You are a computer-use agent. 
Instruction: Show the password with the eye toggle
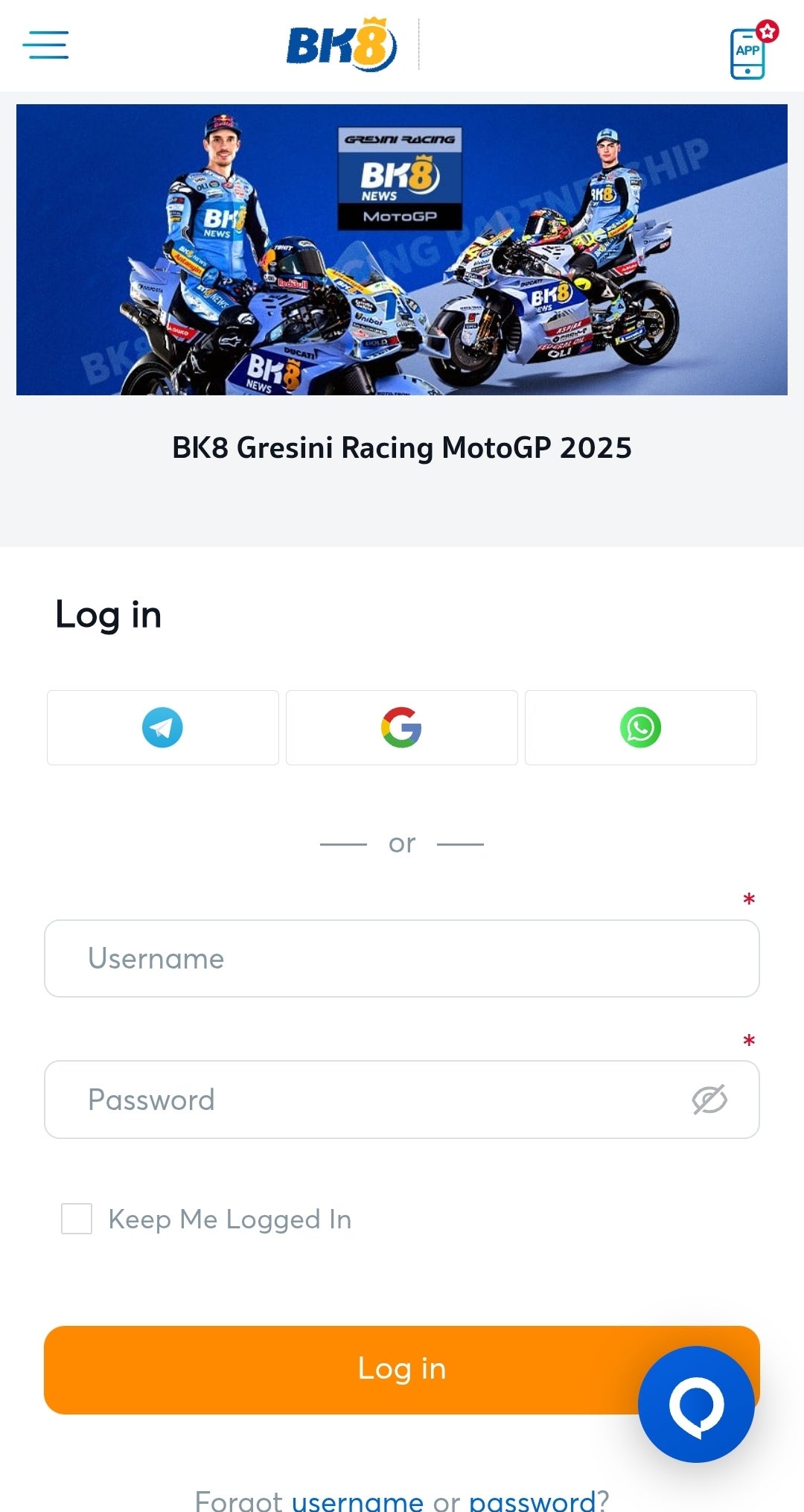[709, 1099]
